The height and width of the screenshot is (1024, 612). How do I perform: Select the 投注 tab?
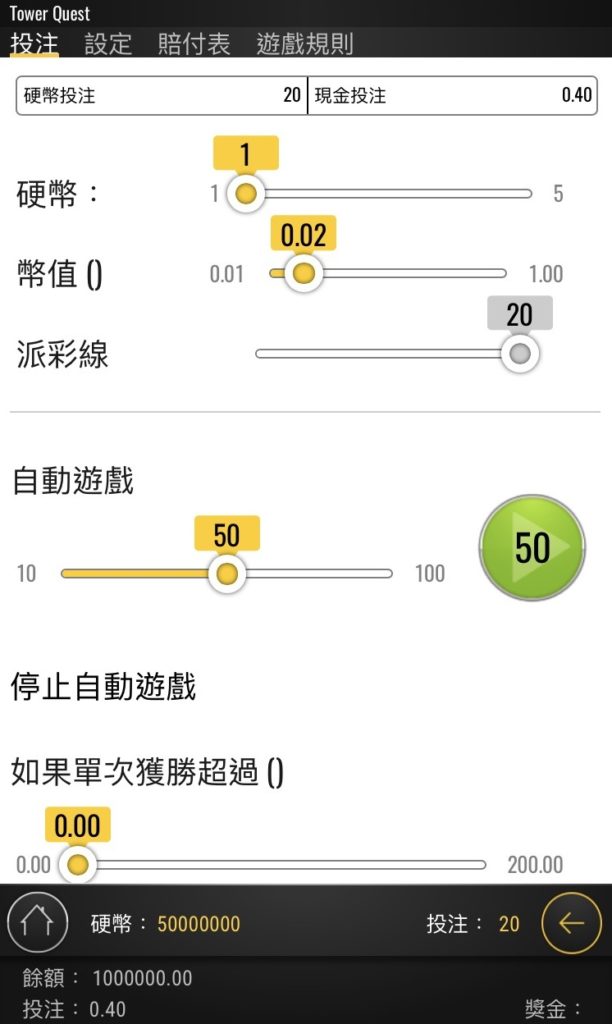point(34,44)
